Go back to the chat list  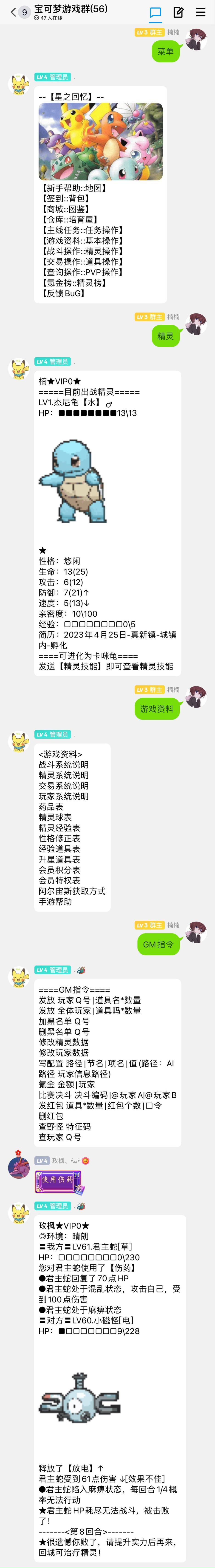[13, 12]
